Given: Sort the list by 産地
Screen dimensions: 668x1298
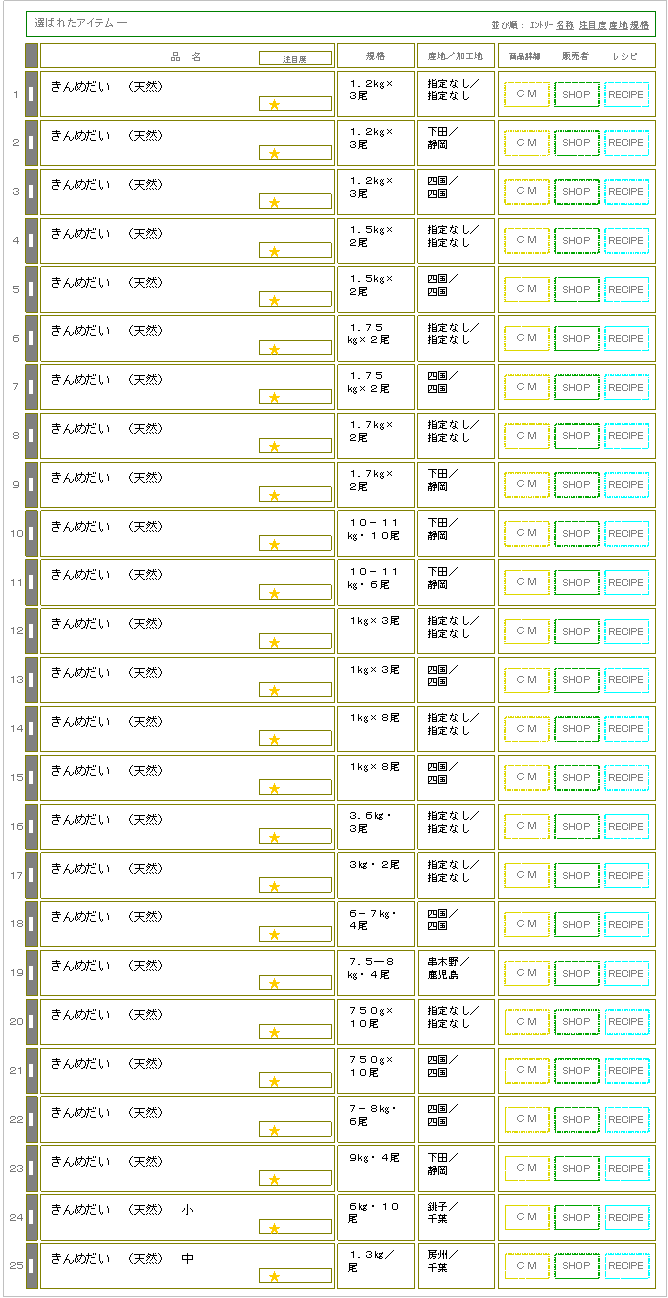Looking at the screenshot, I should coord(618,24).
